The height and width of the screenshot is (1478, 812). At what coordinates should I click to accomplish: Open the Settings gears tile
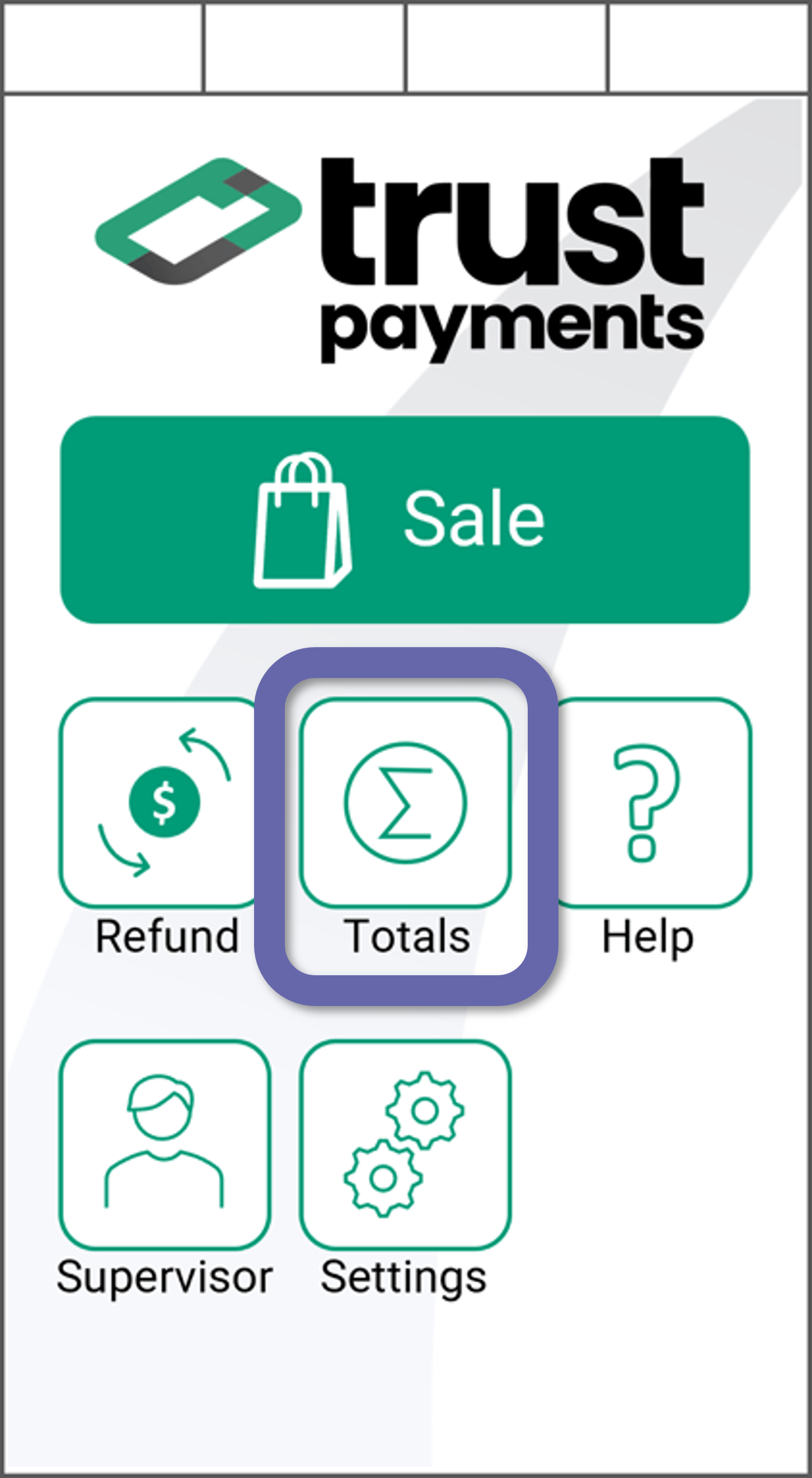(405, 1145)
